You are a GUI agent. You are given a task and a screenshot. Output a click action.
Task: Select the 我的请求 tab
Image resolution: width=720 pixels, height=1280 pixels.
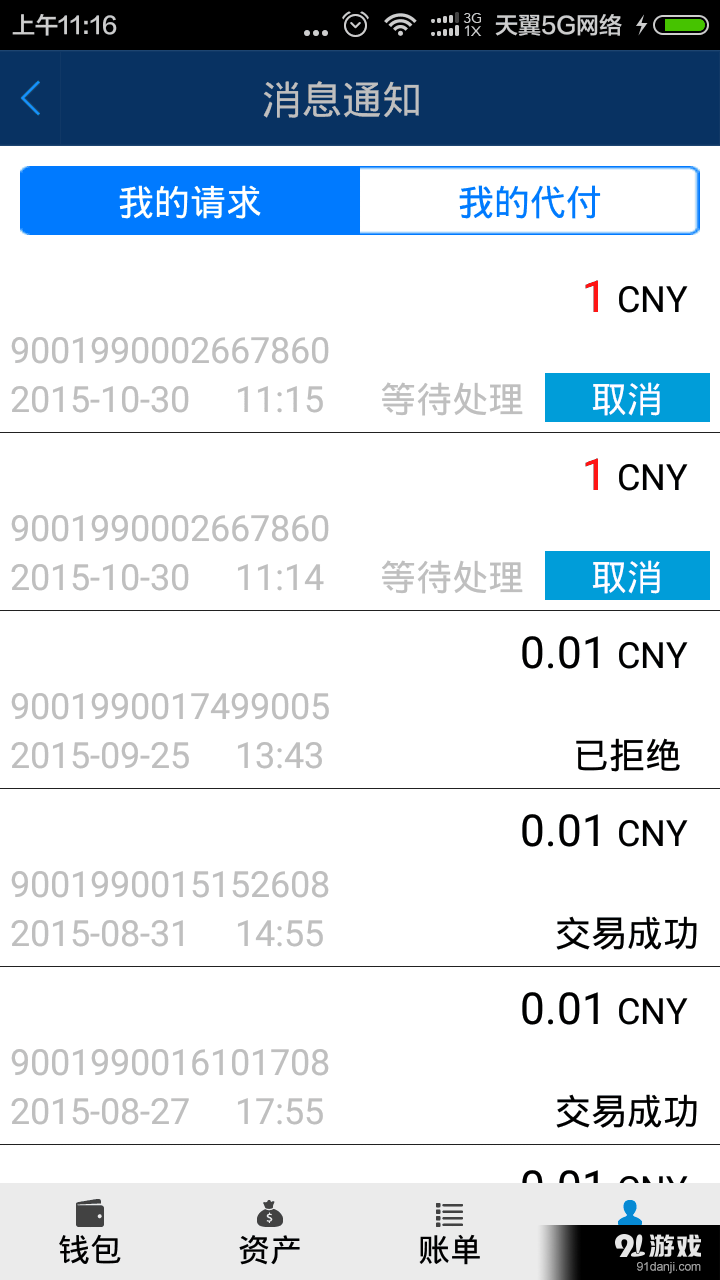pyautogui.click(x=190, y=201)
